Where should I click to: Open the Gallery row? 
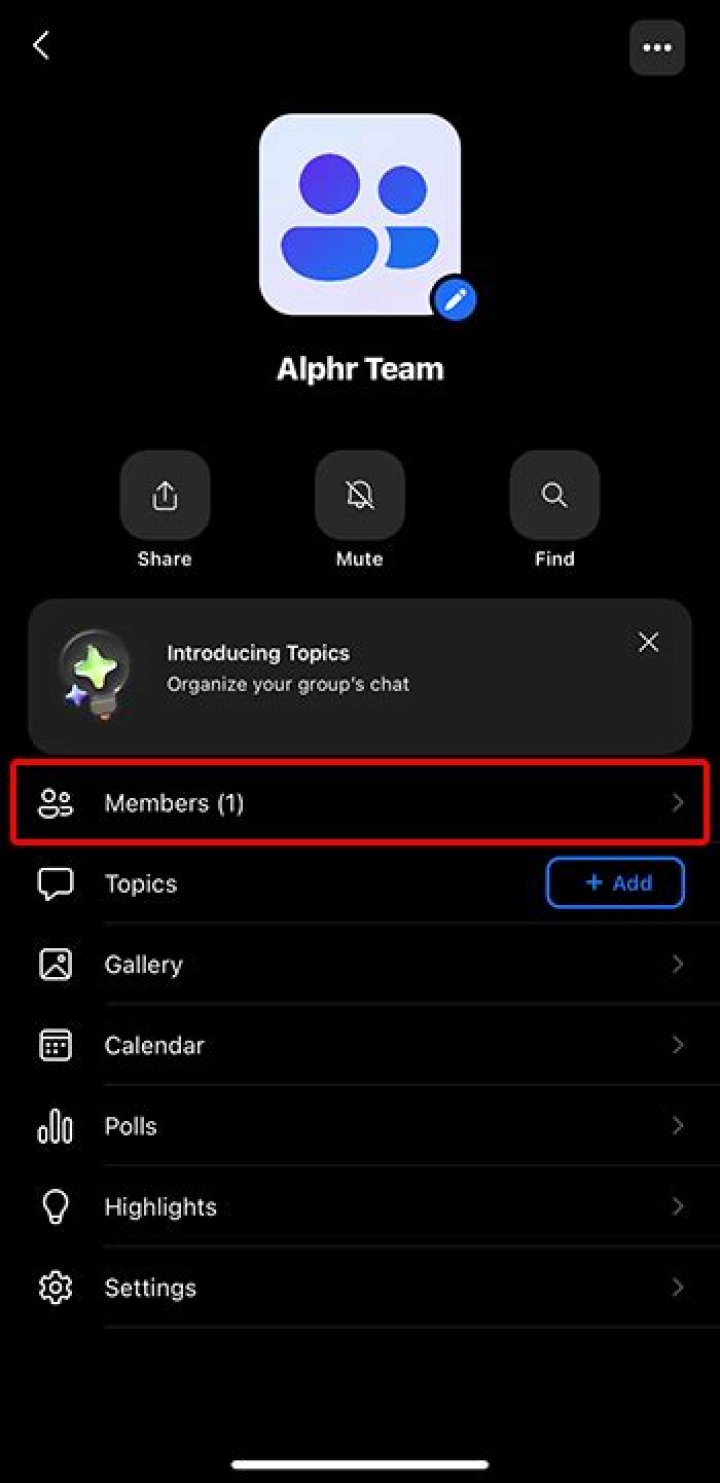pyautogui.click(x=360, y=964)
